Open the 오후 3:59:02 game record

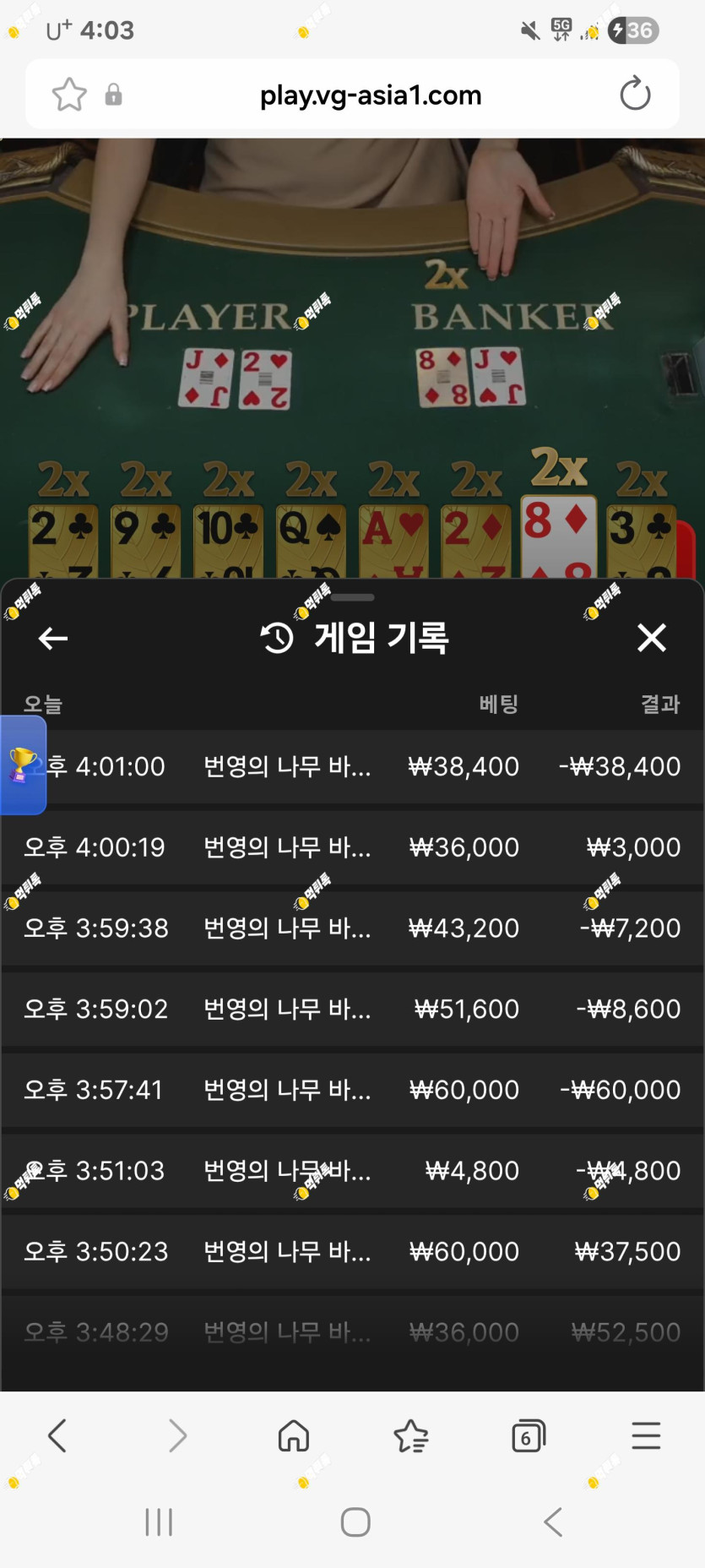pos(352,1009)
